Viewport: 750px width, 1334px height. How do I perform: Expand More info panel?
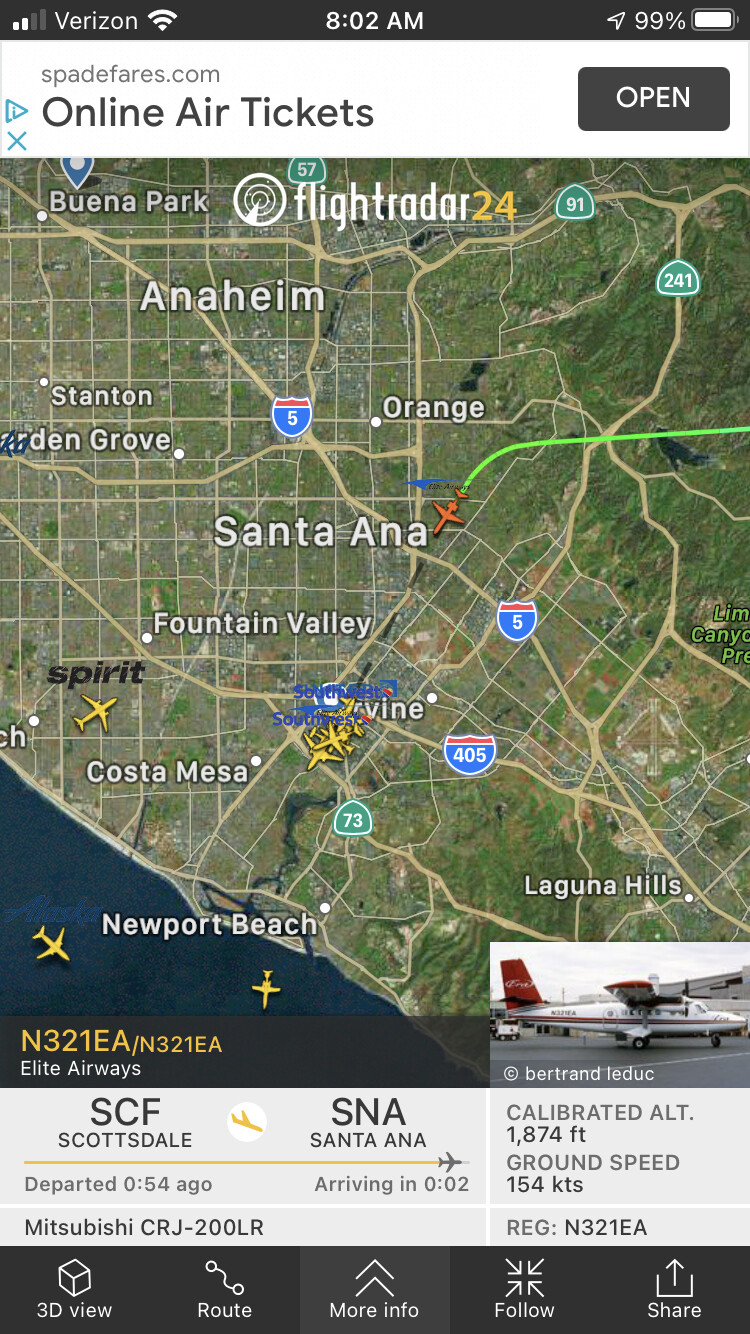click(x=374, y=1290)
